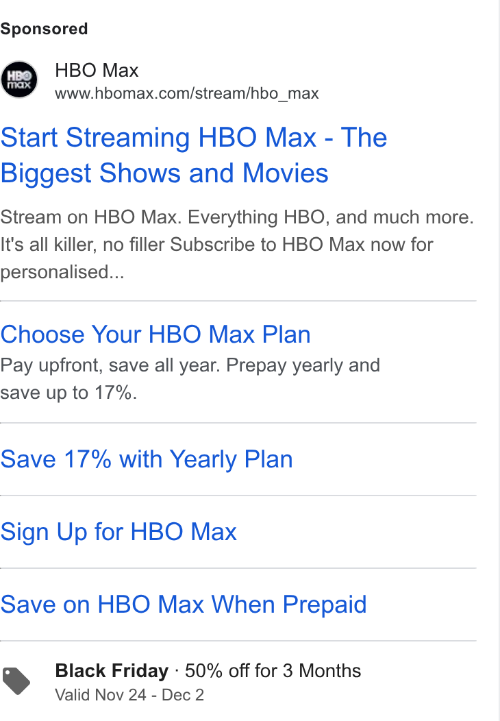Viewport: 500px width, 721px height.
Task: Open Choose Your HBO Max Plan link
Action: [155, 334]
